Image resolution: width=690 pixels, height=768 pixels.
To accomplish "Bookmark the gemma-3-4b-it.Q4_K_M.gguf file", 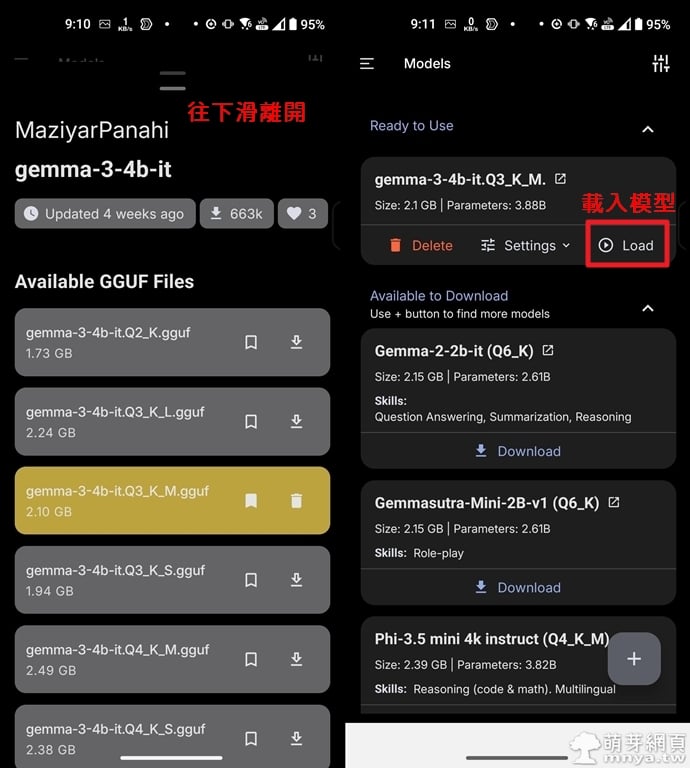I will pyautogui.click(x=251, y=659).
